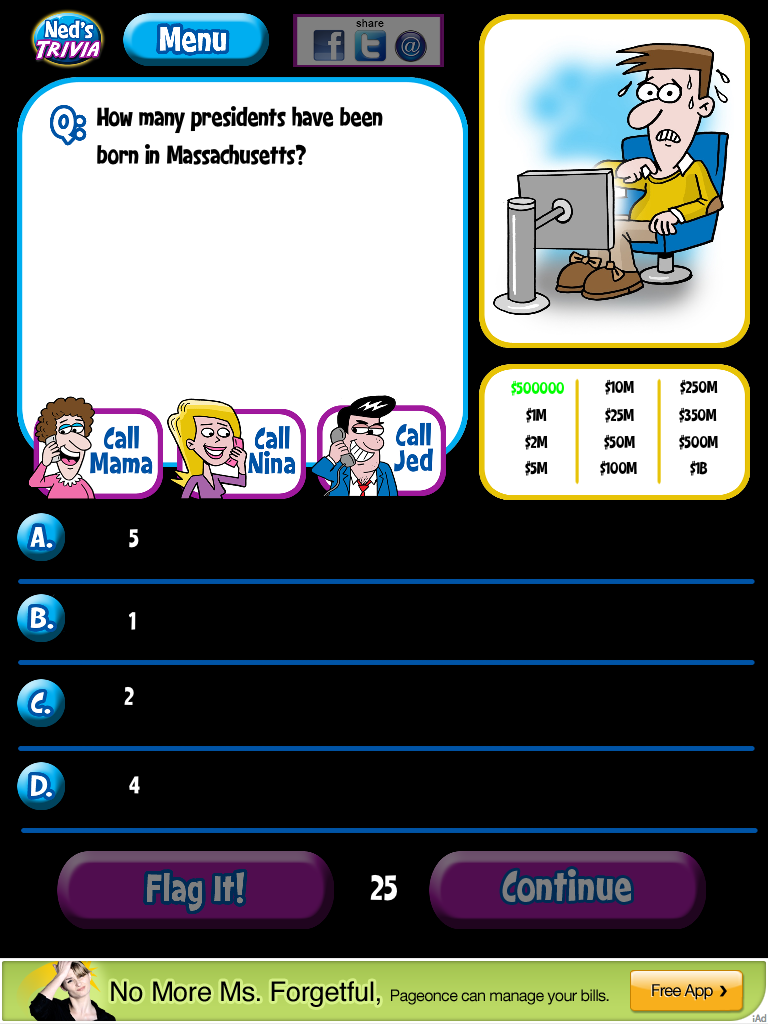
Task: Open the Pageonce Free App ad
Action: coord(686,991)
